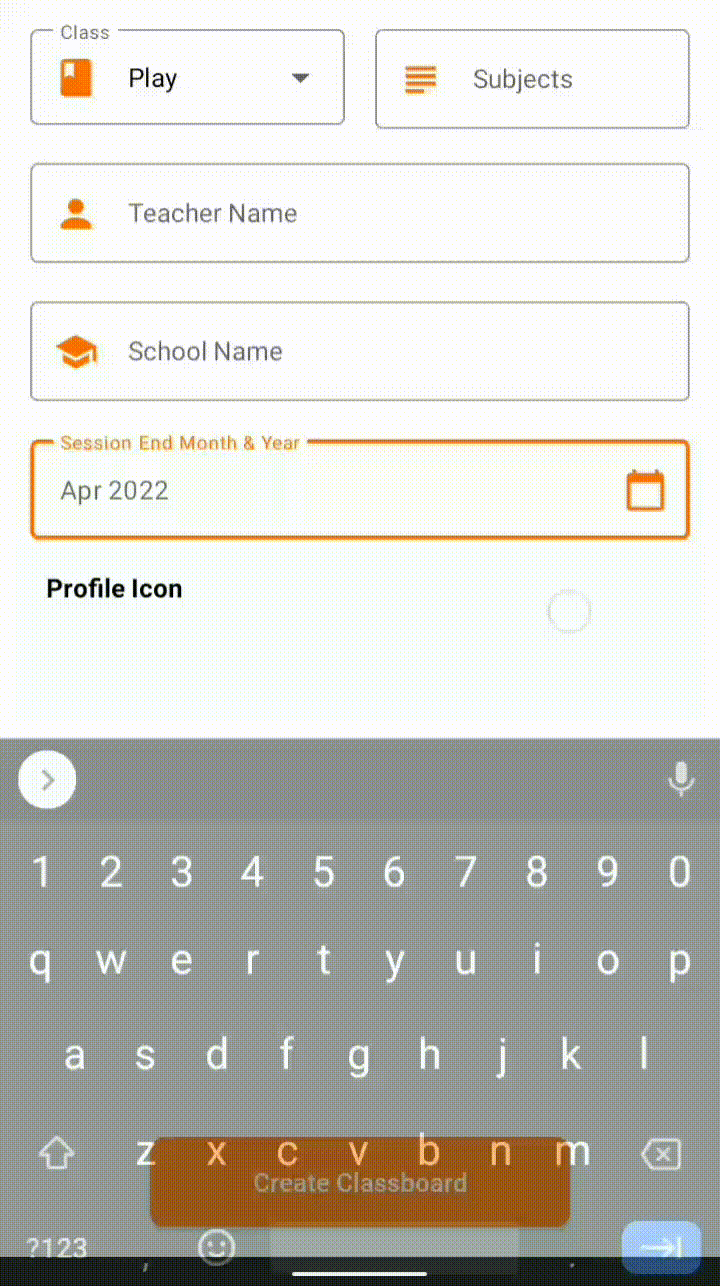Open the Class dropdown showing Play
Screen dimensions: 720x1286
coord(188,78)
